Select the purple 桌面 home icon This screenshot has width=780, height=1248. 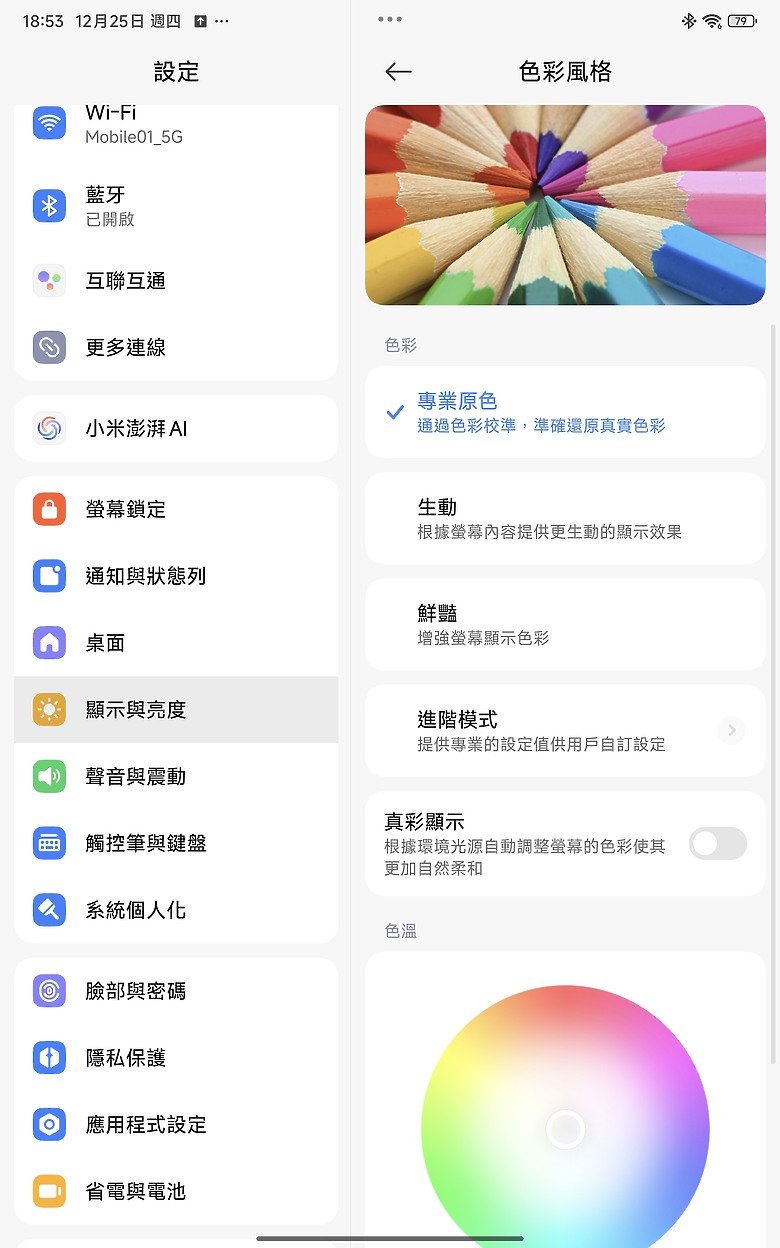(49, 643)
